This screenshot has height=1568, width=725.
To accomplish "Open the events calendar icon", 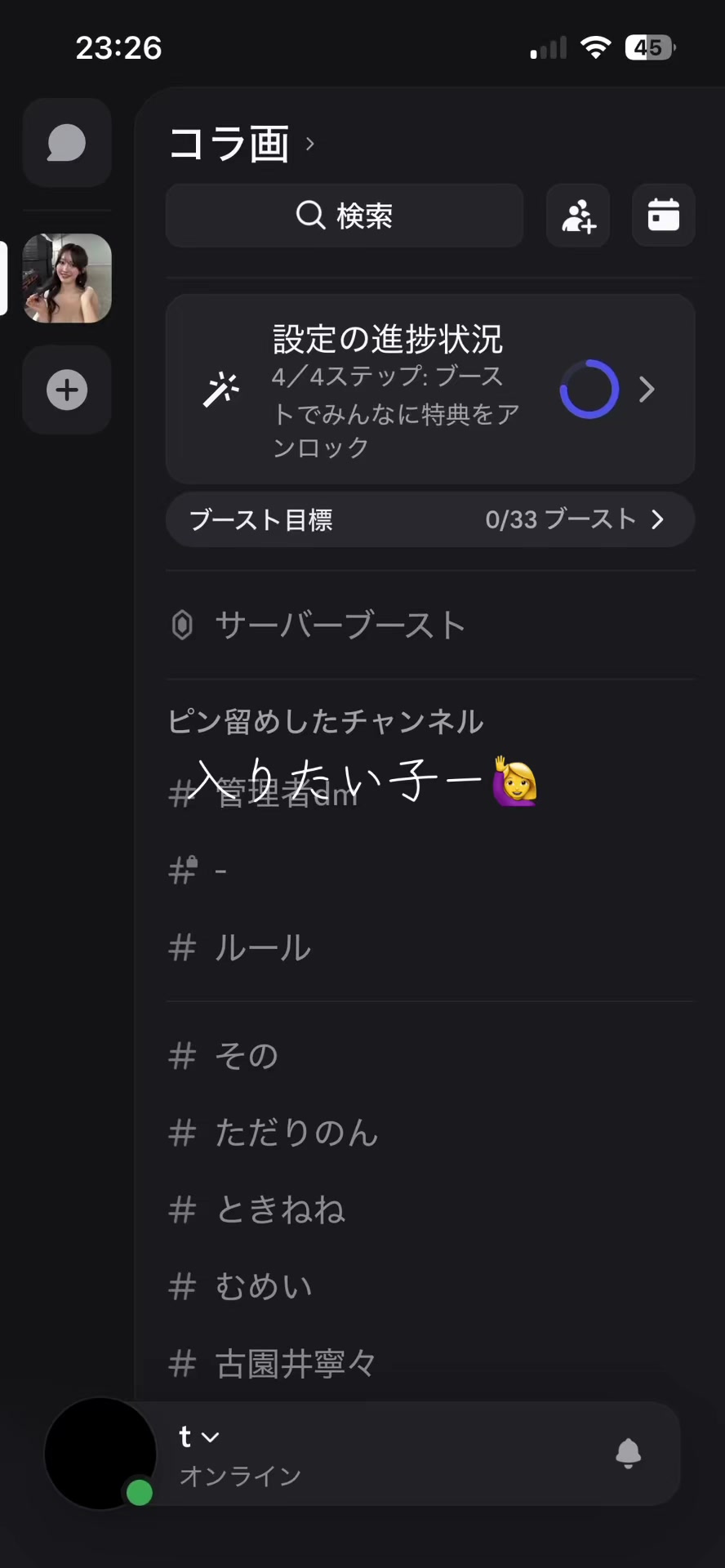I will click(x=664, y=216).
